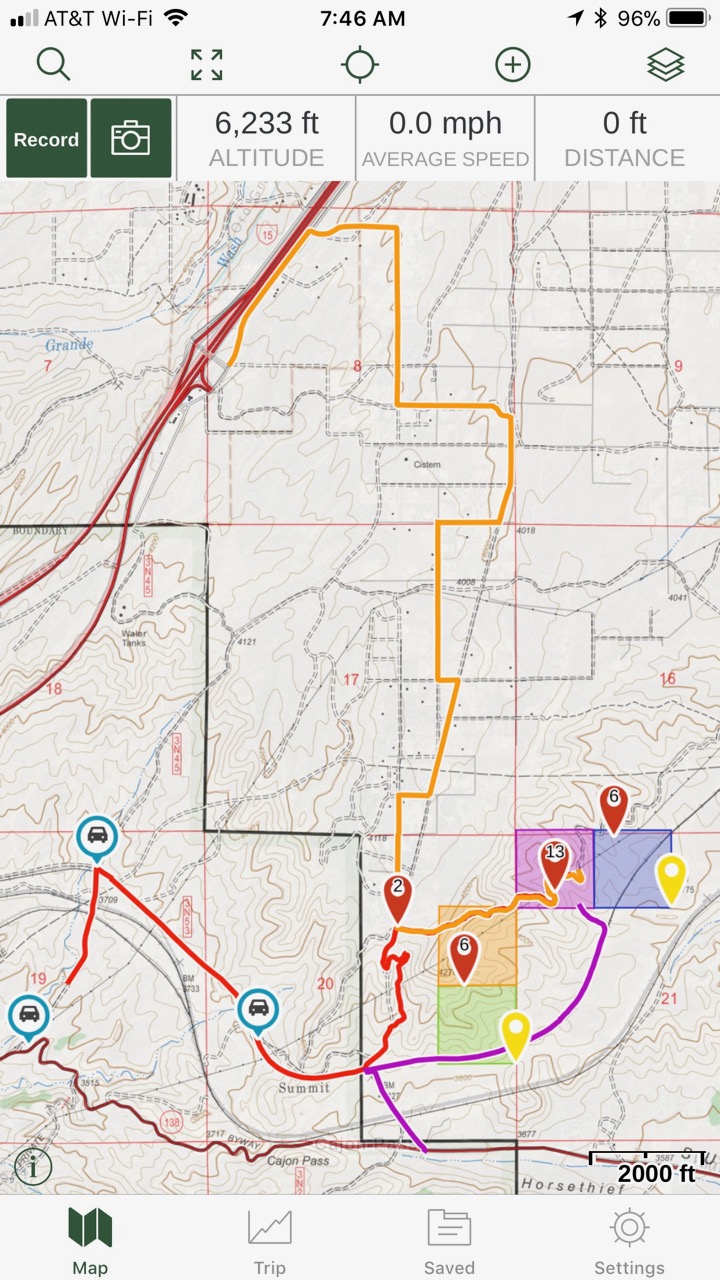Switch to the Trip tab
Screen dimensions: 720x1280
[x=269, y=1240]
